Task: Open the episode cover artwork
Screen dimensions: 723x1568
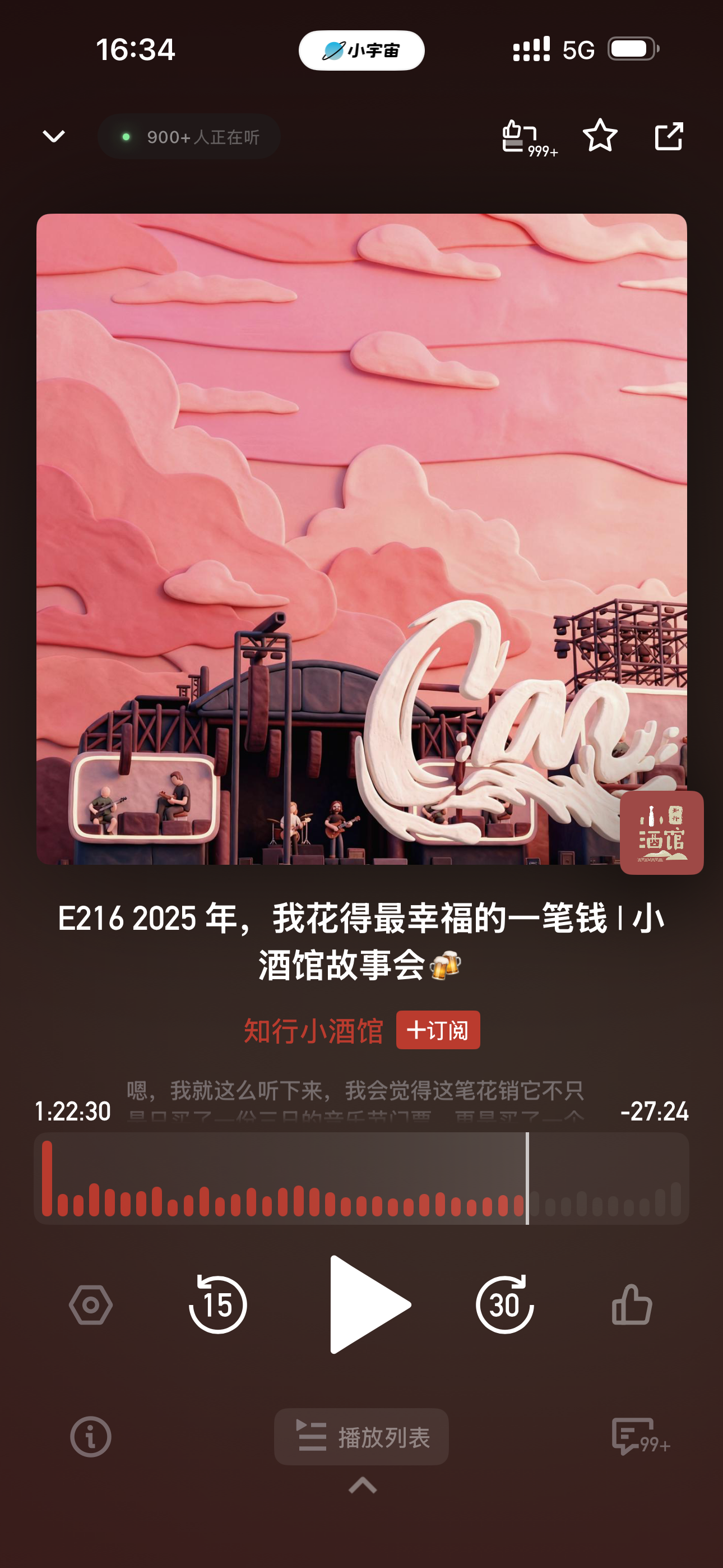Action: click(x=361, y=539)
